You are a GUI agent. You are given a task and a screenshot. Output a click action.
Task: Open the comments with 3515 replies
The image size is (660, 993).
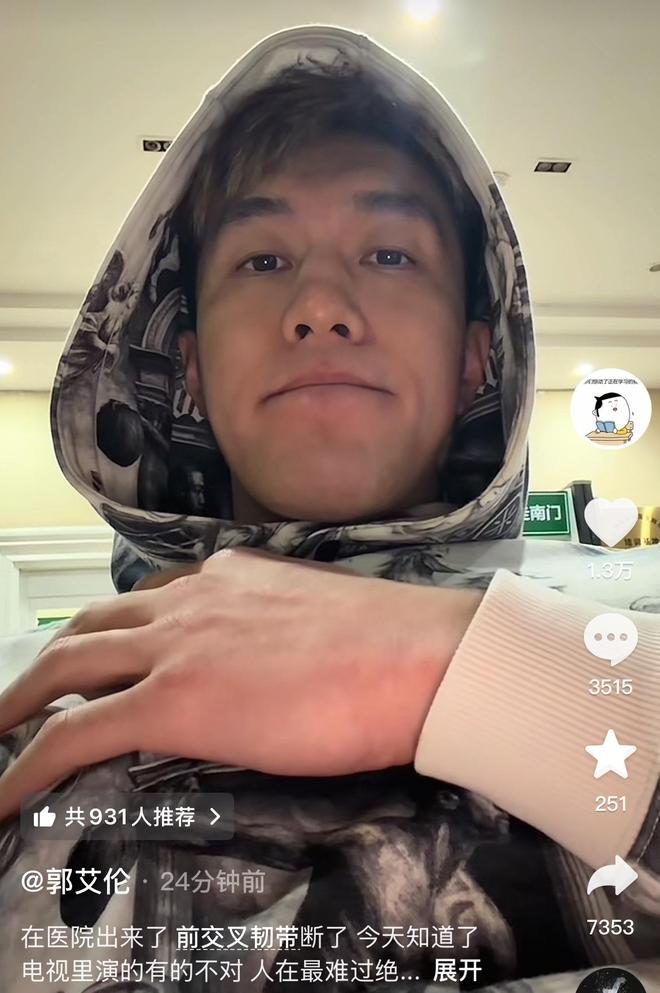tap(610, 638)
